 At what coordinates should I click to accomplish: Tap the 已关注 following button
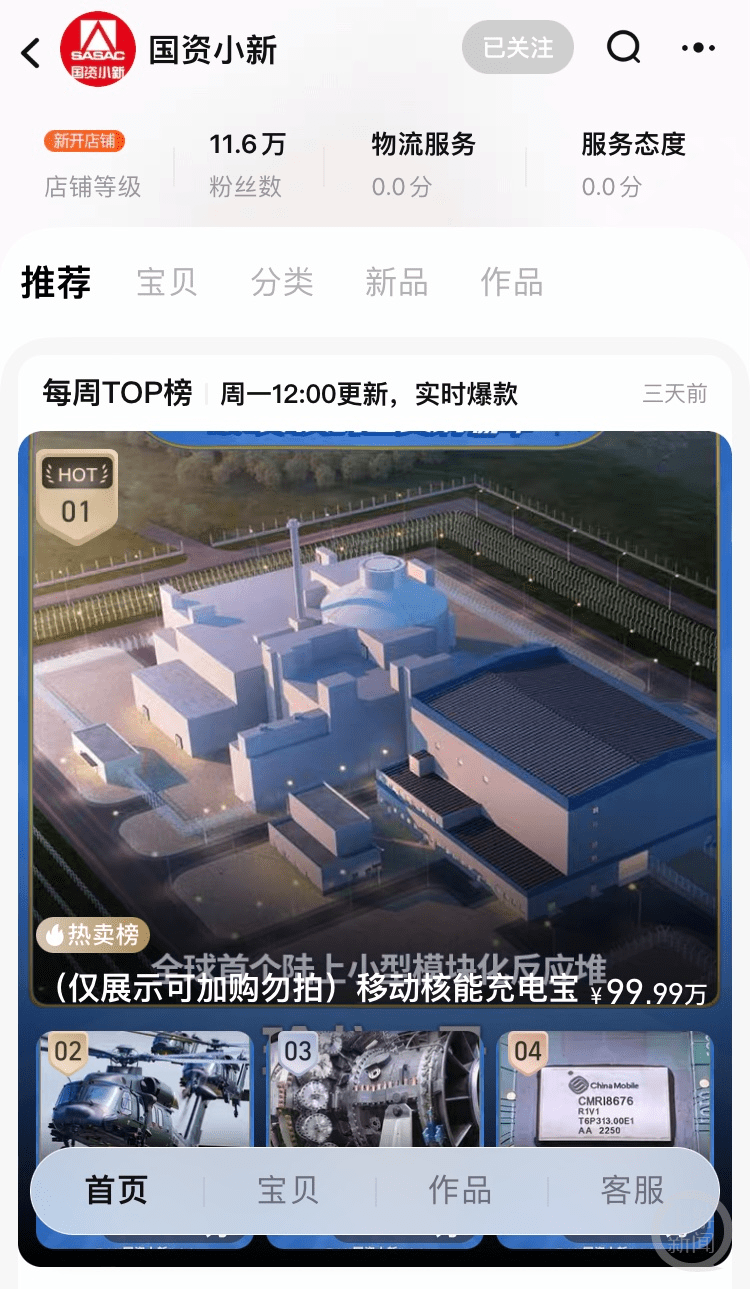(x=517, y=48)
